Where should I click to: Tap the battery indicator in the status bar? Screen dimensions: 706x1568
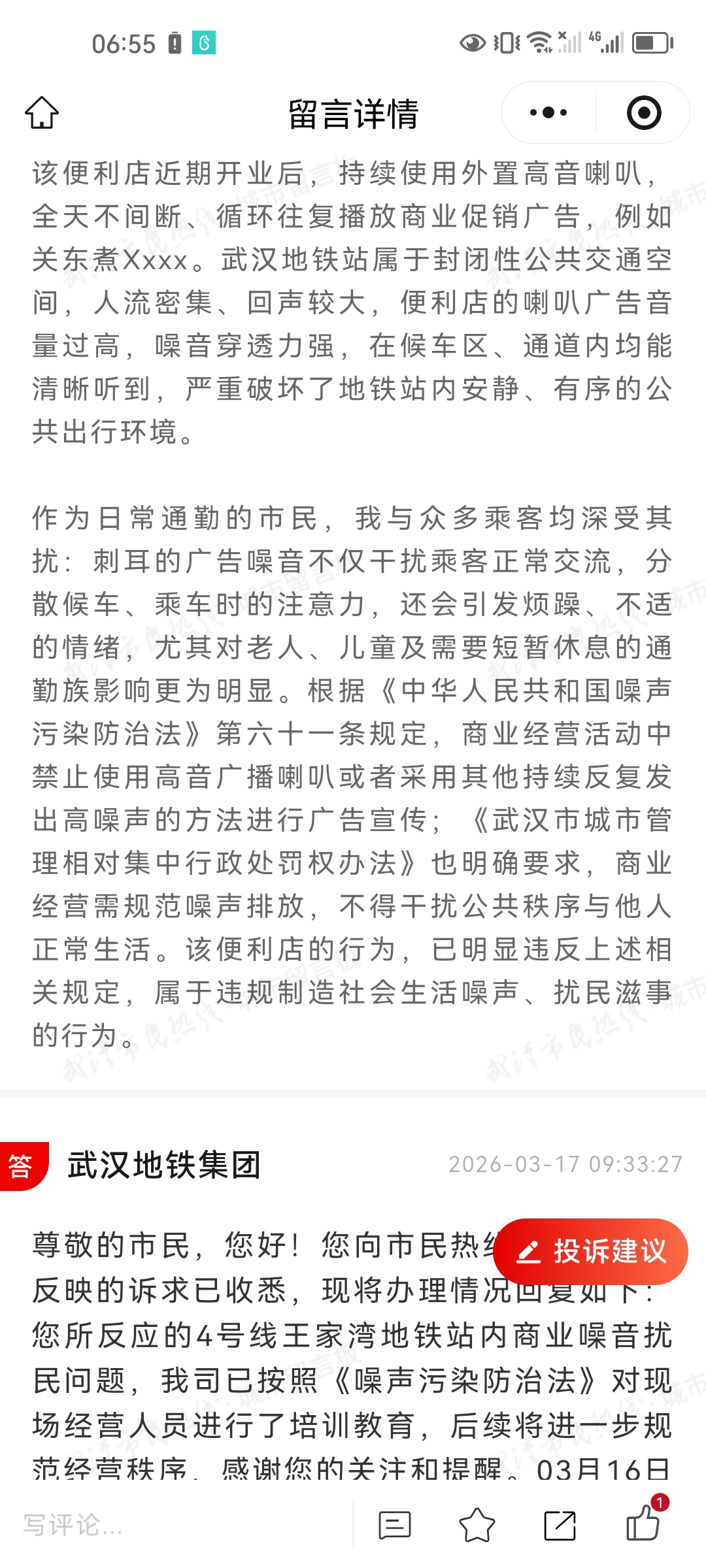point(649,42)
